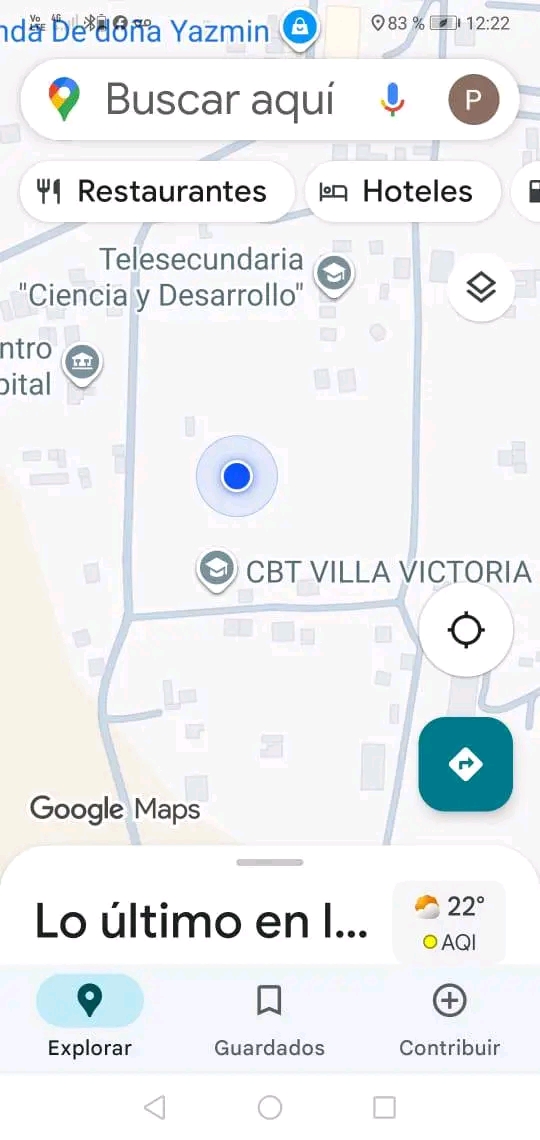Select the Hoteles chip
540x1140 pixels.
[403, 192]
